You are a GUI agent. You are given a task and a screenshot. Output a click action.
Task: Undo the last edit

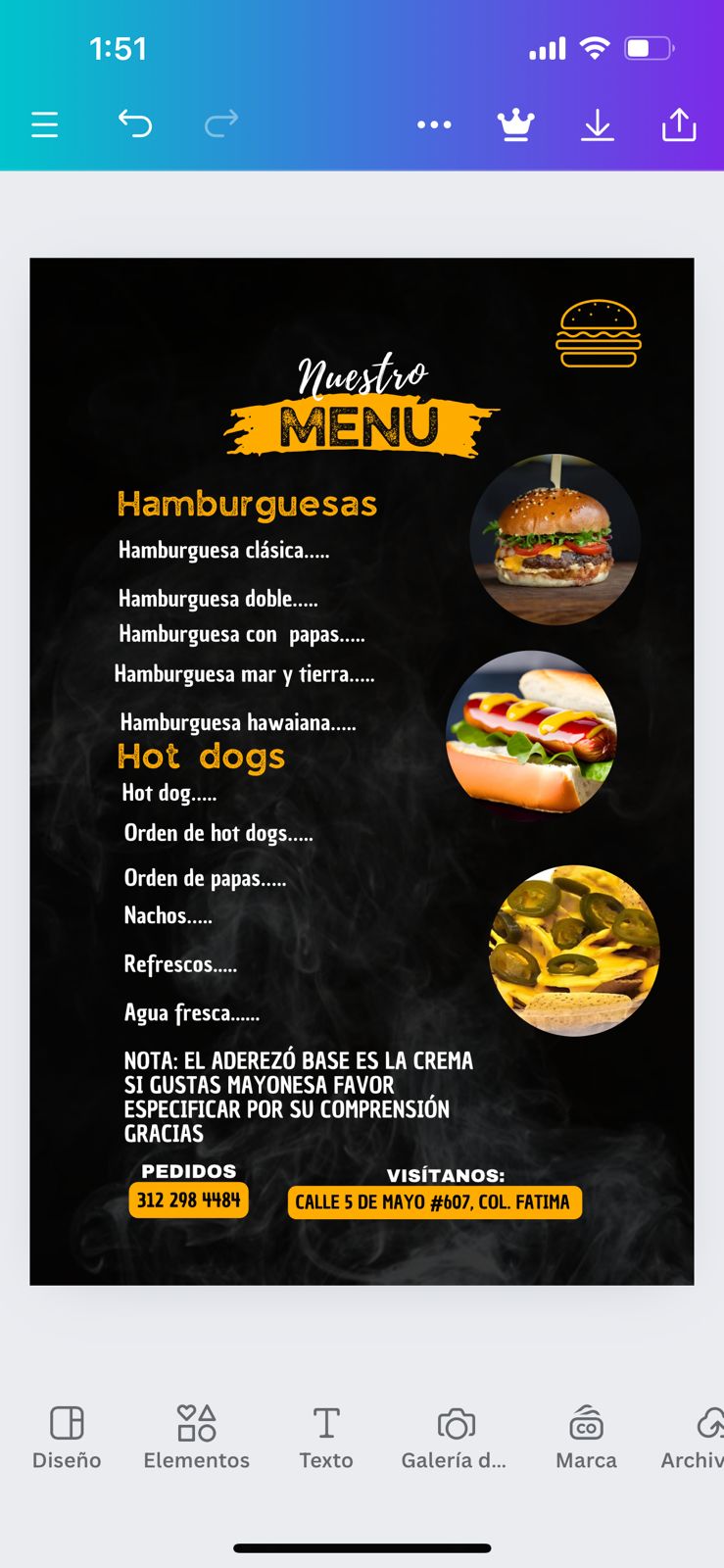click(135, 124)
